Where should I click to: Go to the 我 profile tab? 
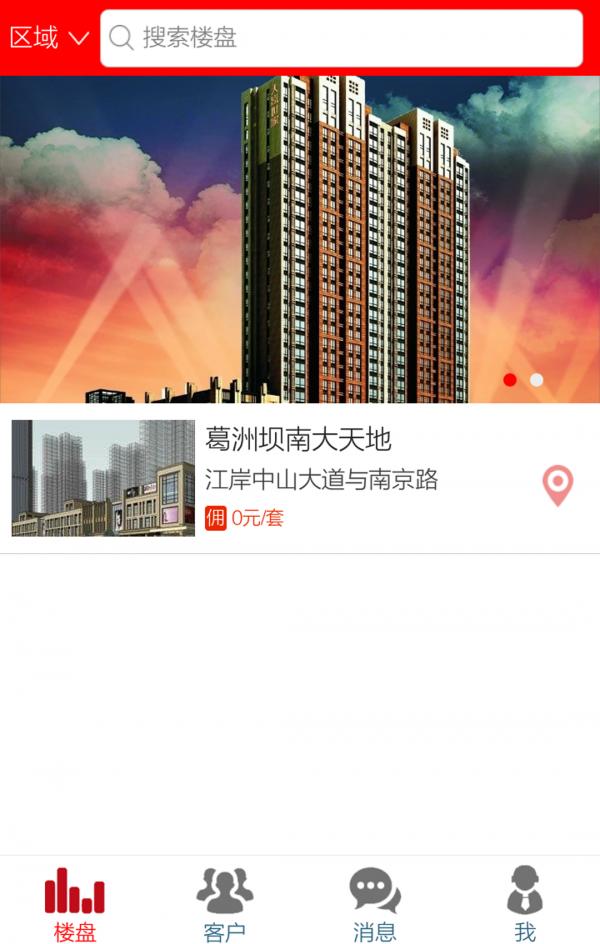click(524, 903)
